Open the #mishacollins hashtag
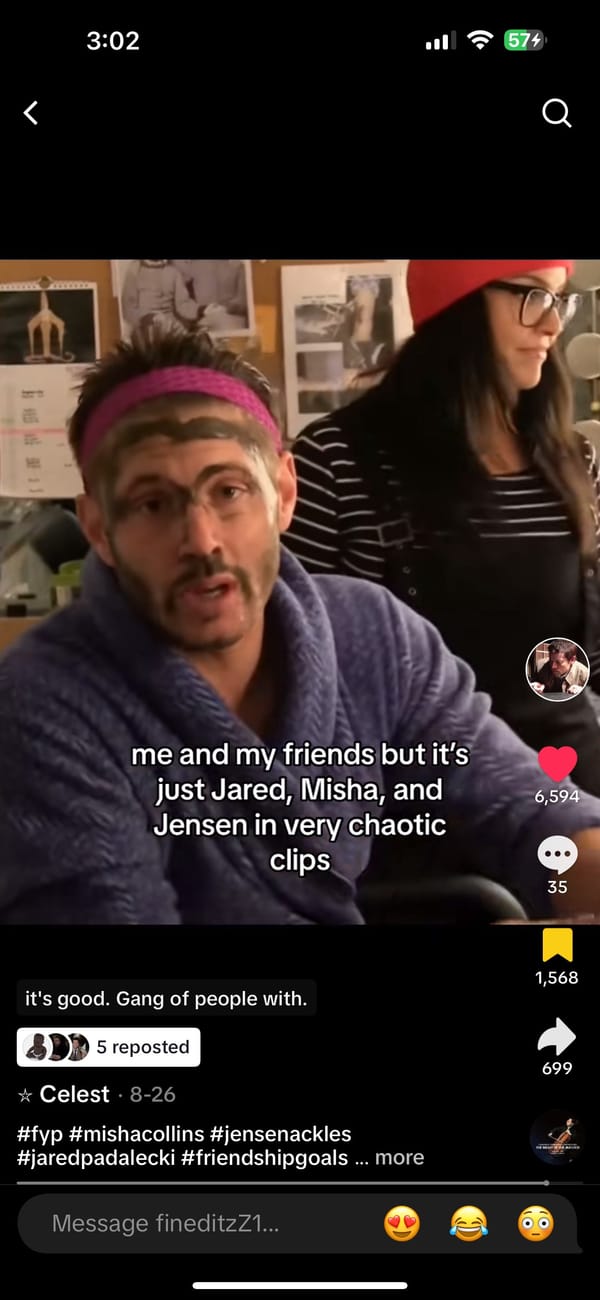Screen dimensions: 600x1300 [x=137, y=1134]
